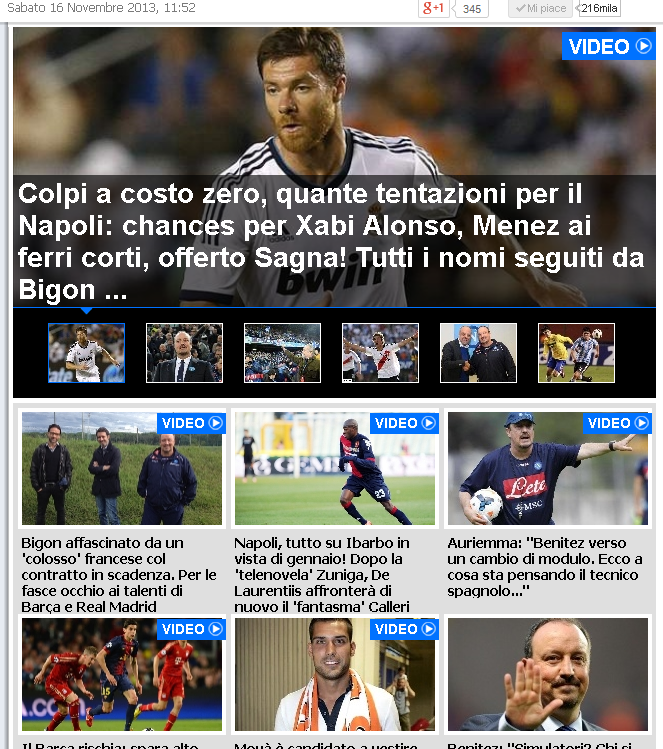Tap the Google +1 button

point(433,8)
